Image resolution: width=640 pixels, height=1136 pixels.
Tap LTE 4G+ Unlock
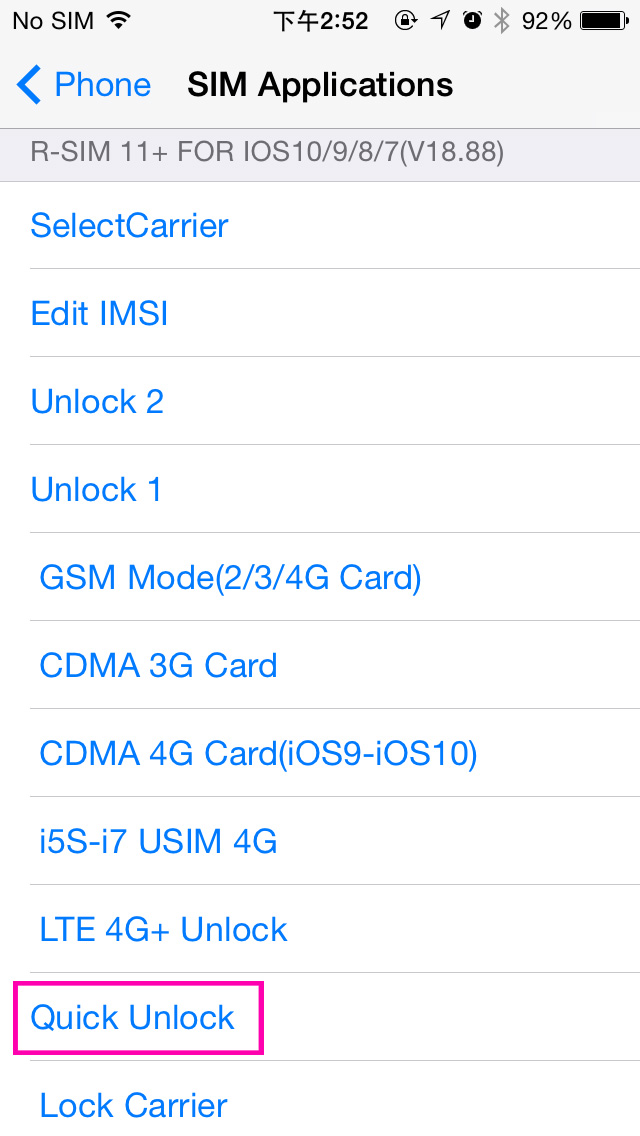point(320,930)
